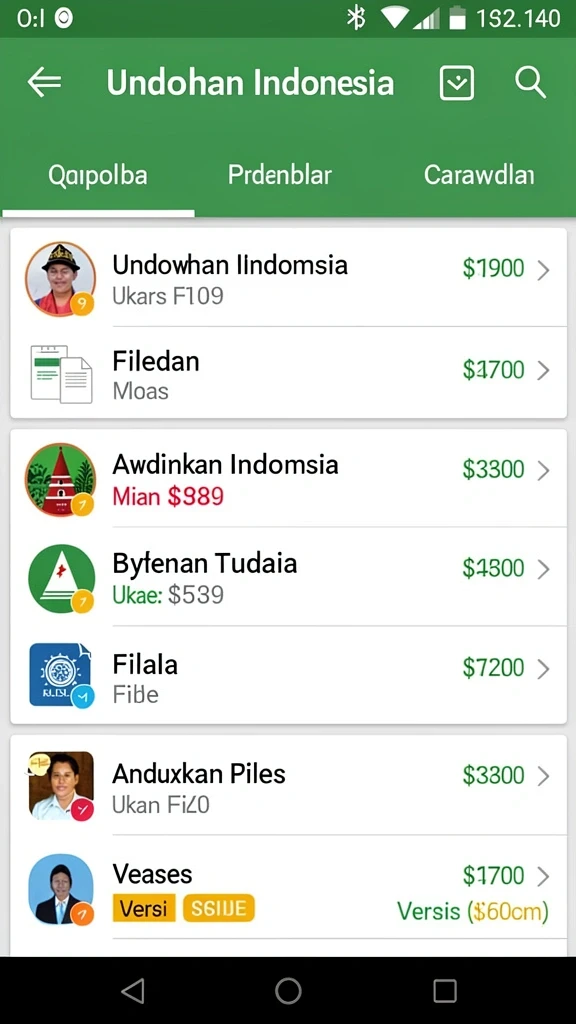Open search from the app bar

(x=530, y=83)
